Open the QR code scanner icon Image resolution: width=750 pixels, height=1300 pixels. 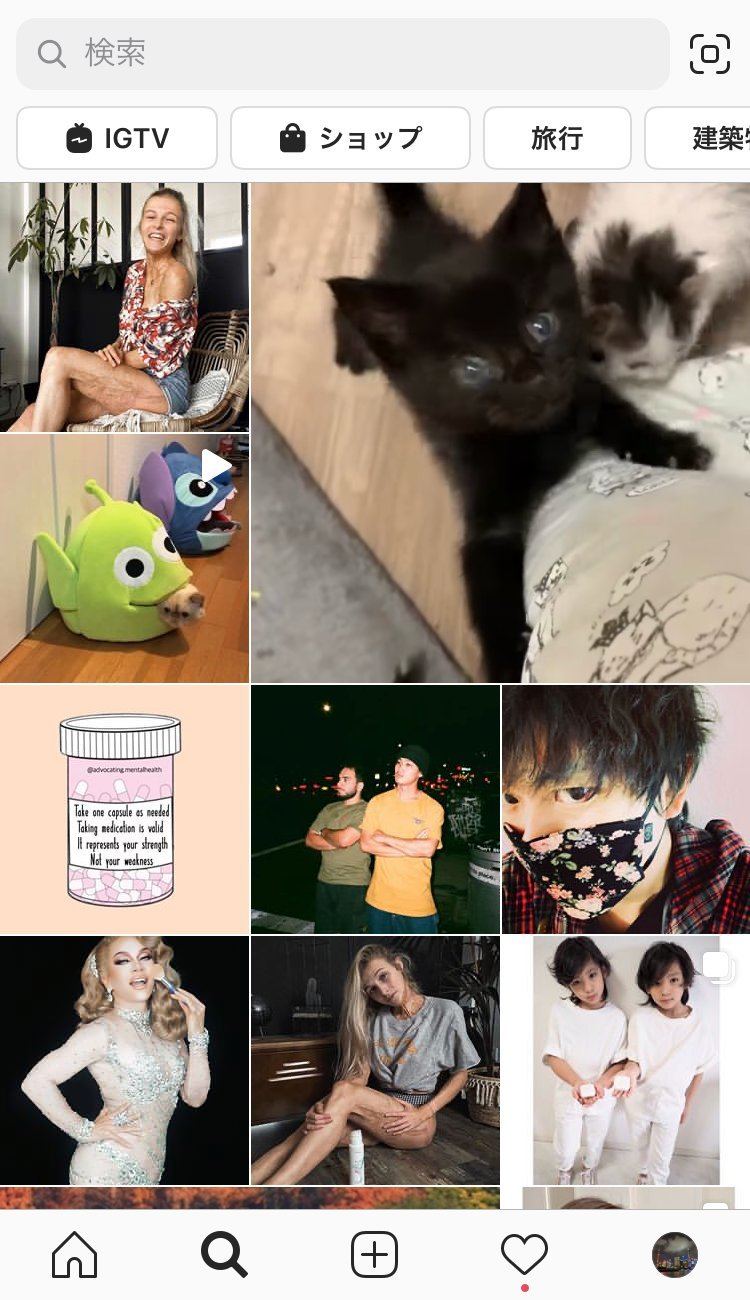[710, 54]
